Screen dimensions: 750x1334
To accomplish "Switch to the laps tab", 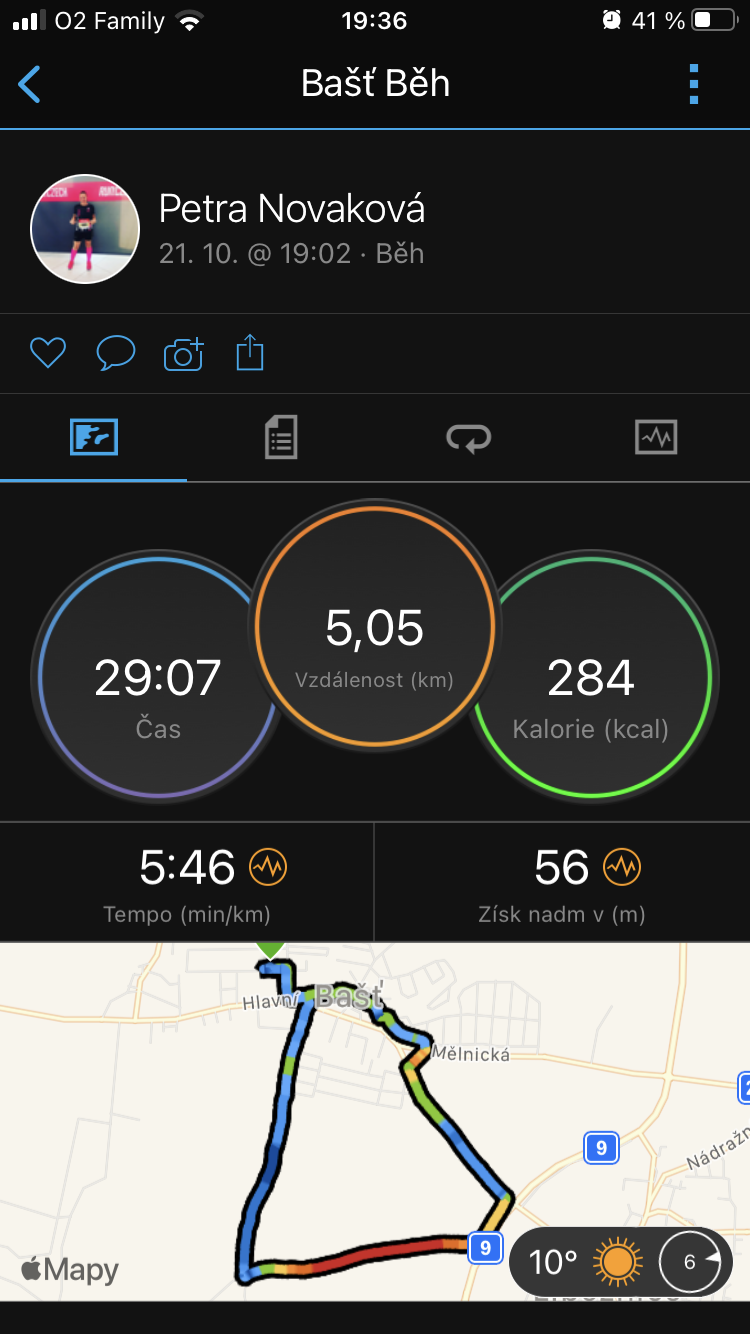I will click(468, 438).
